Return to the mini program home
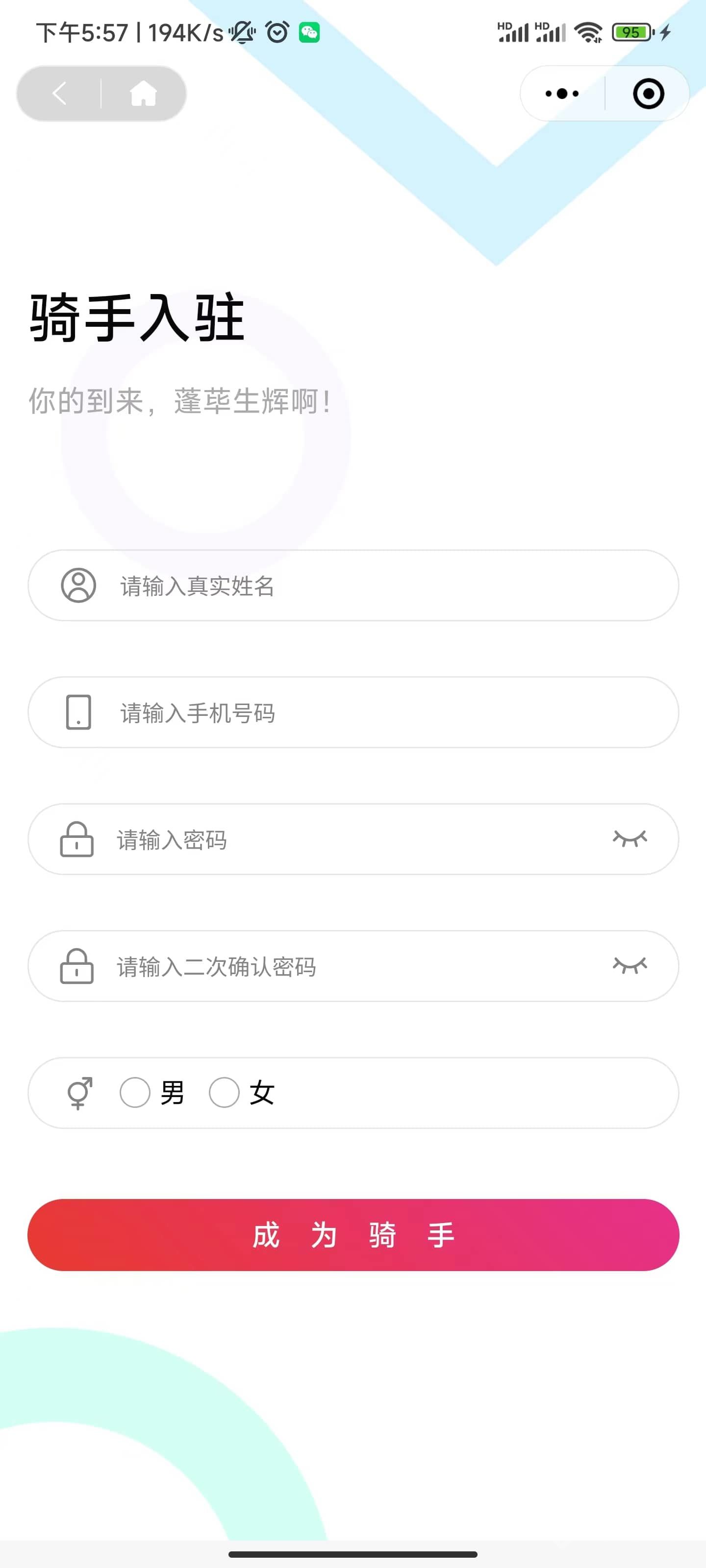The height and width of the screenshot is (1568, 706). click(143, 94)
